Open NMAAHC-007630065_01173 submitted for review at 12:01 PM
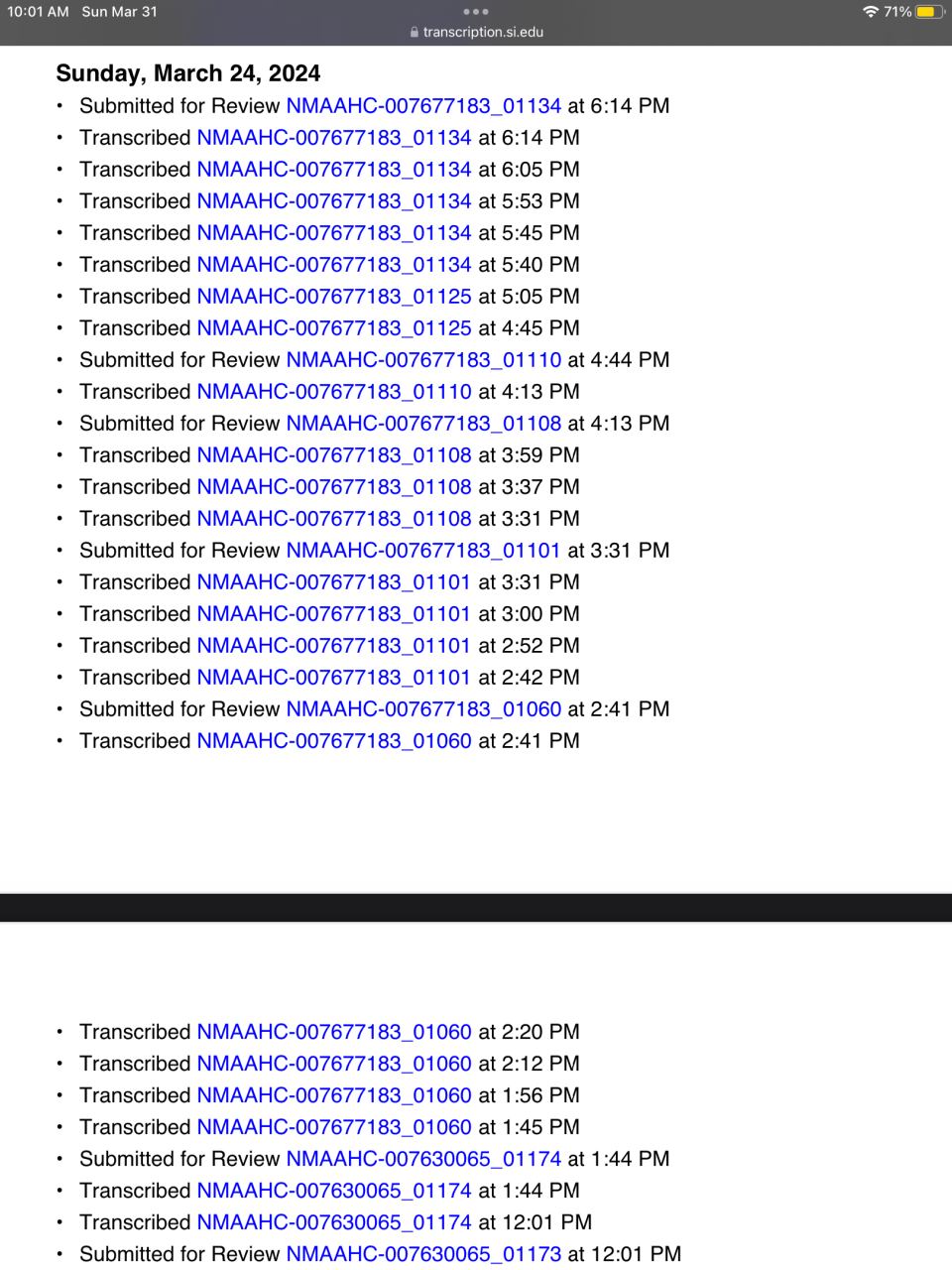Image resolution: width=952 pixels, height=1270 pixels. click(x=423, y=1254)
